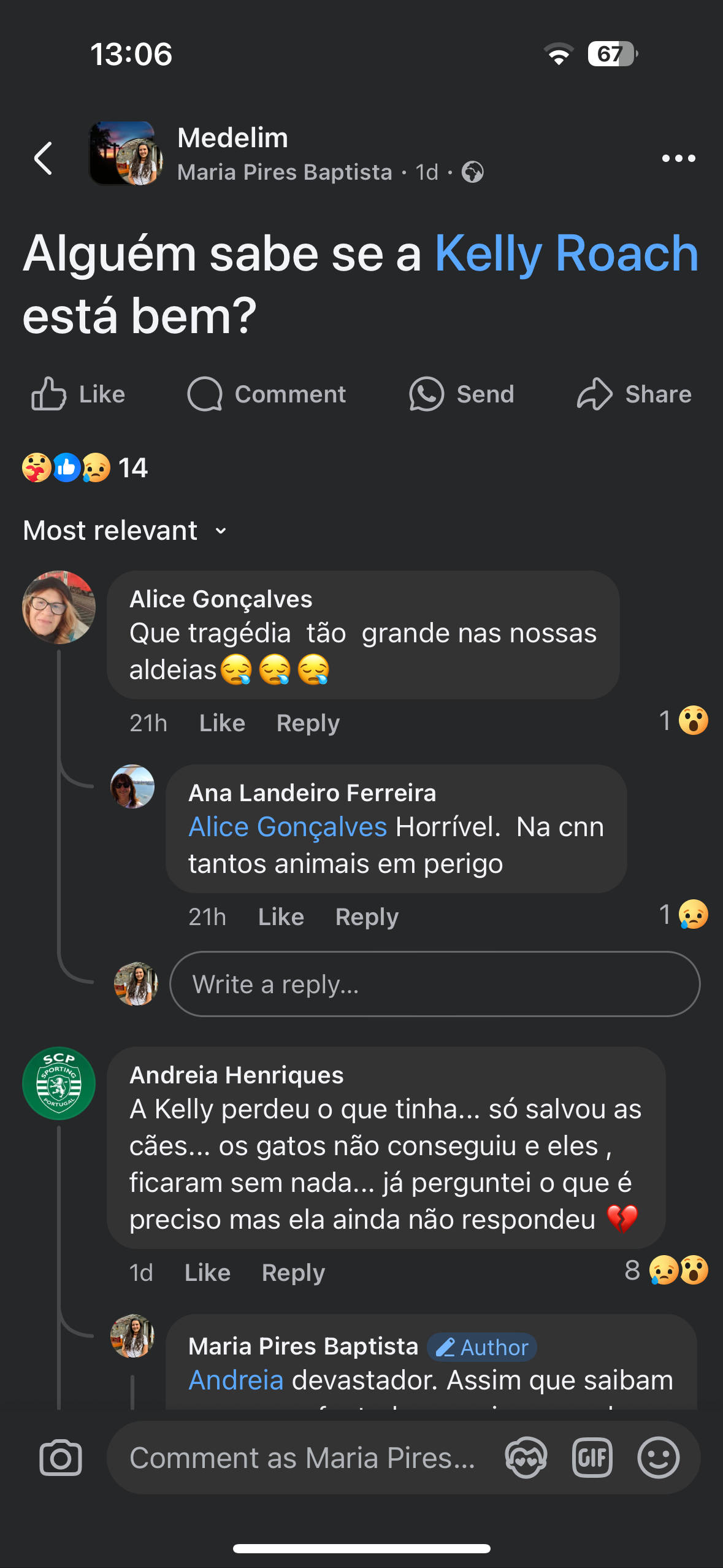Open the Kelly Roach profile link

pos(566,253)
